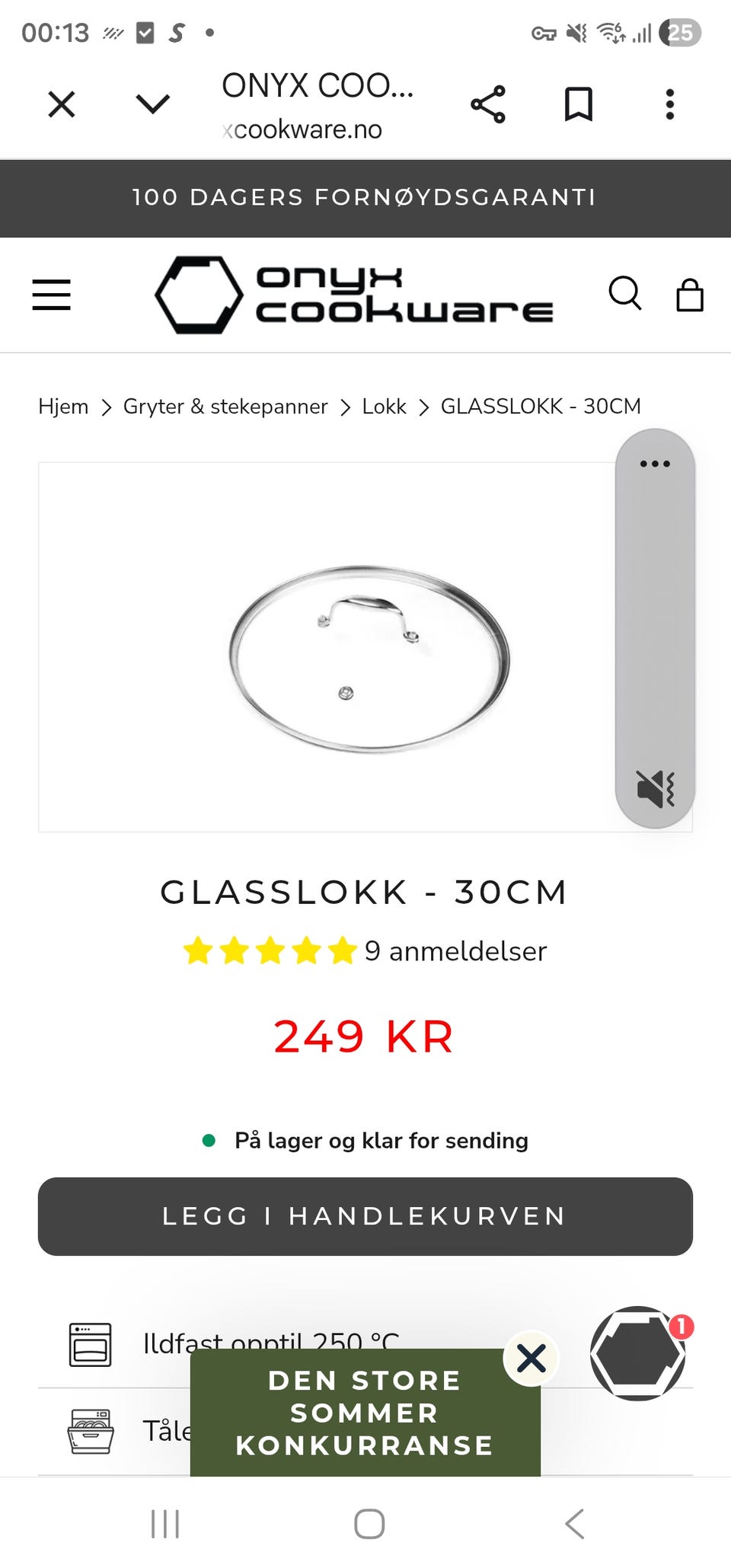731x1568 pixels.
Task: Tap the vibrate mute icon on volume panel
Action: (656, 788)
